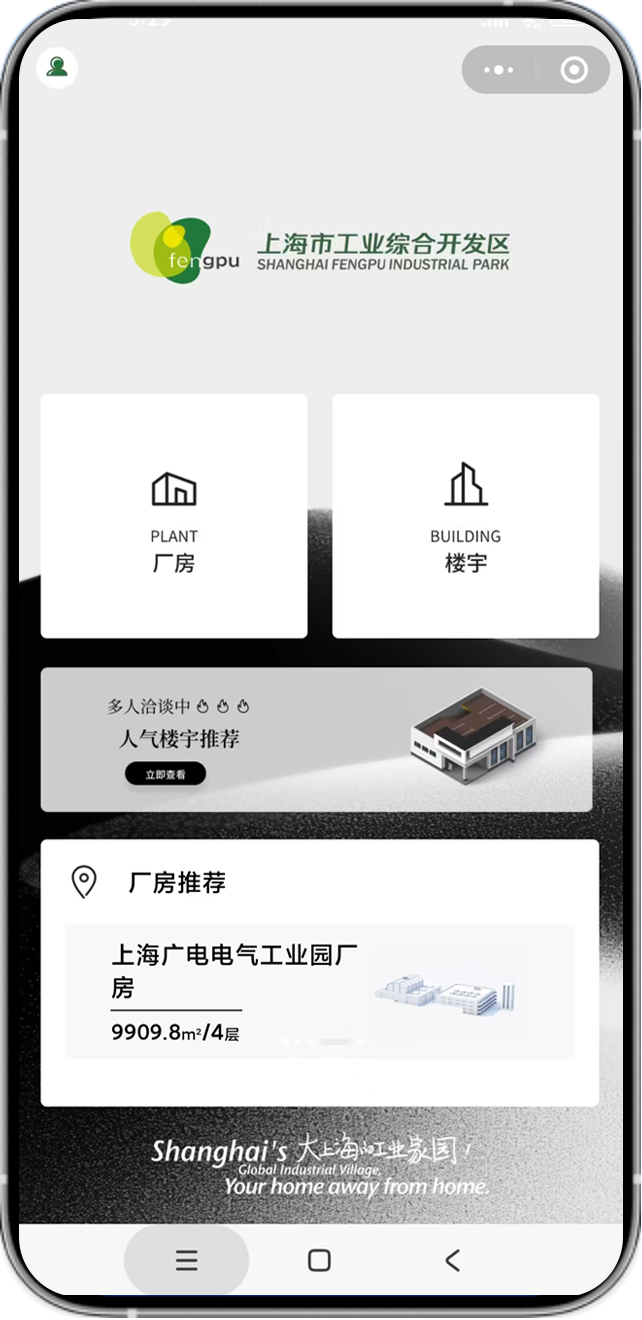Tap the 立即查看 button
Screen dimensions: 642x1320
165,774
